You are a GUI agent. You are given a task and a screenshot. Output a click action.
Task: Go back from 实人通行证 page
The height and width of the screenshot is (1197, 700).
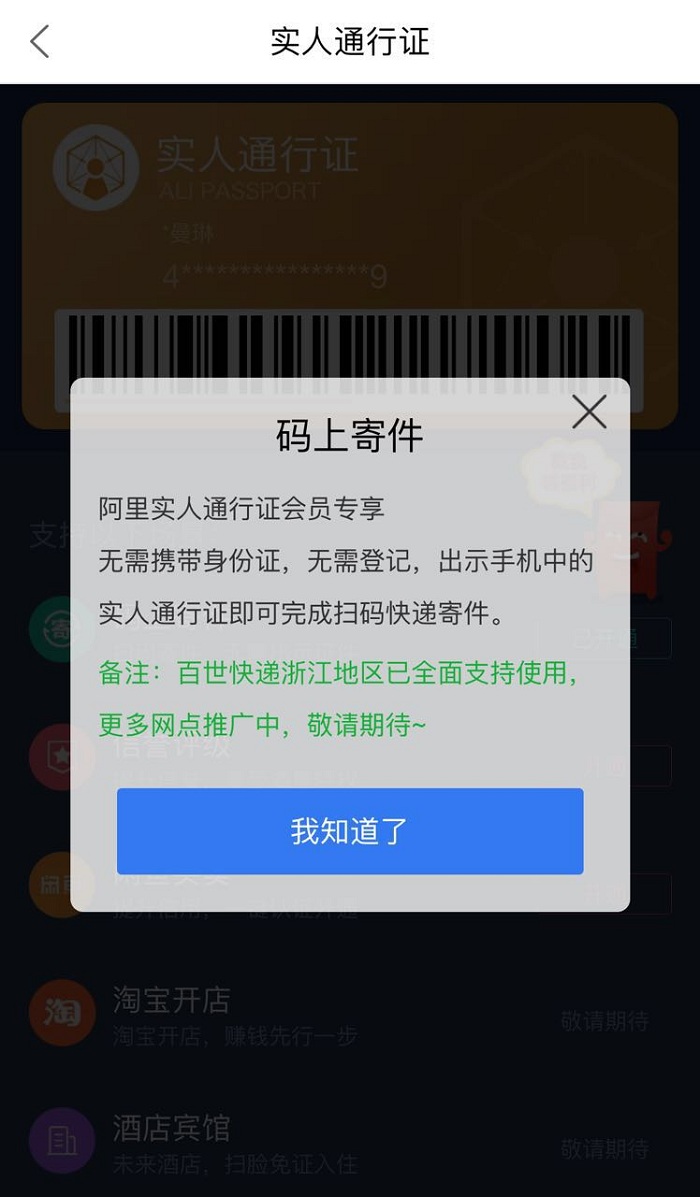pos(40,42)
